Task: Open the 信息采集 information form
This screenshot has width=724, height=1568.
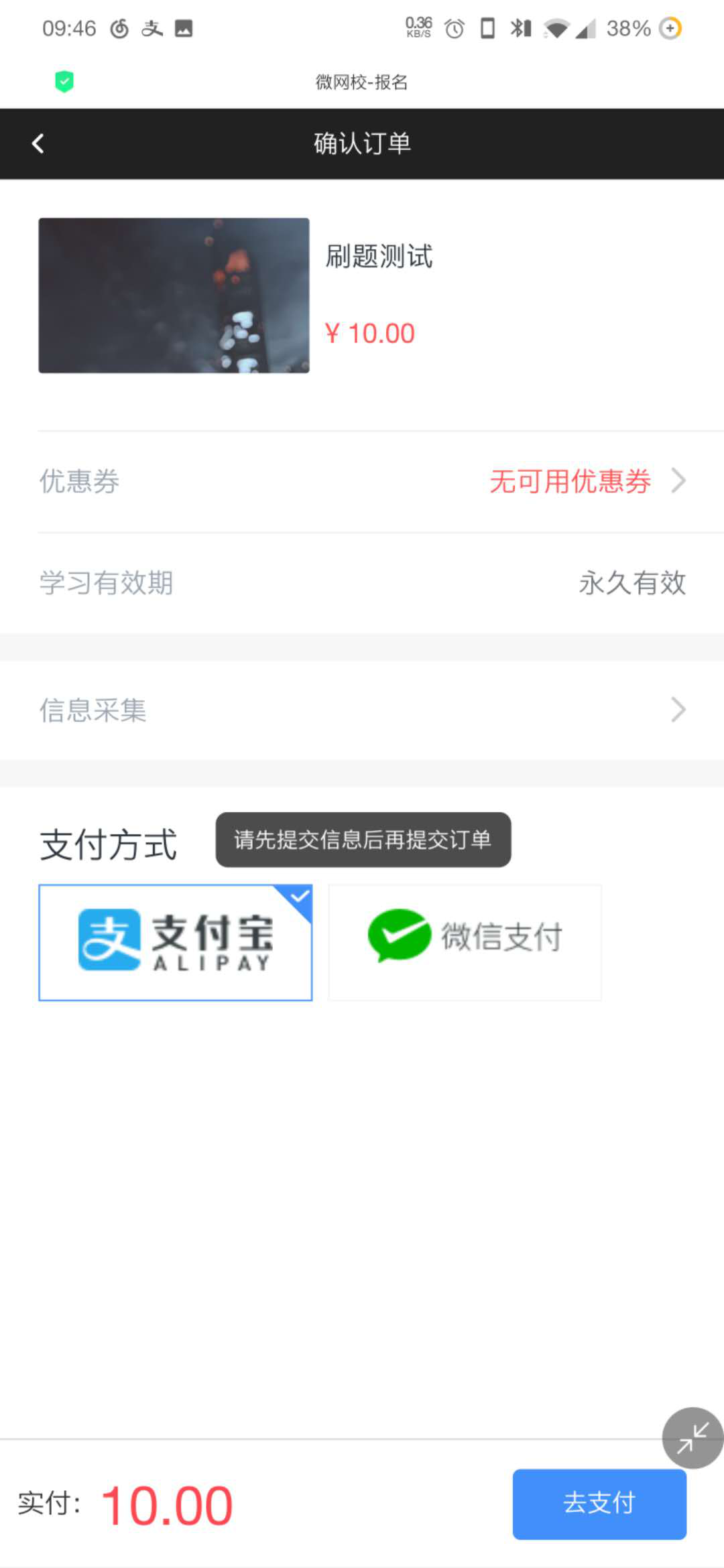Action: point(362,710)
